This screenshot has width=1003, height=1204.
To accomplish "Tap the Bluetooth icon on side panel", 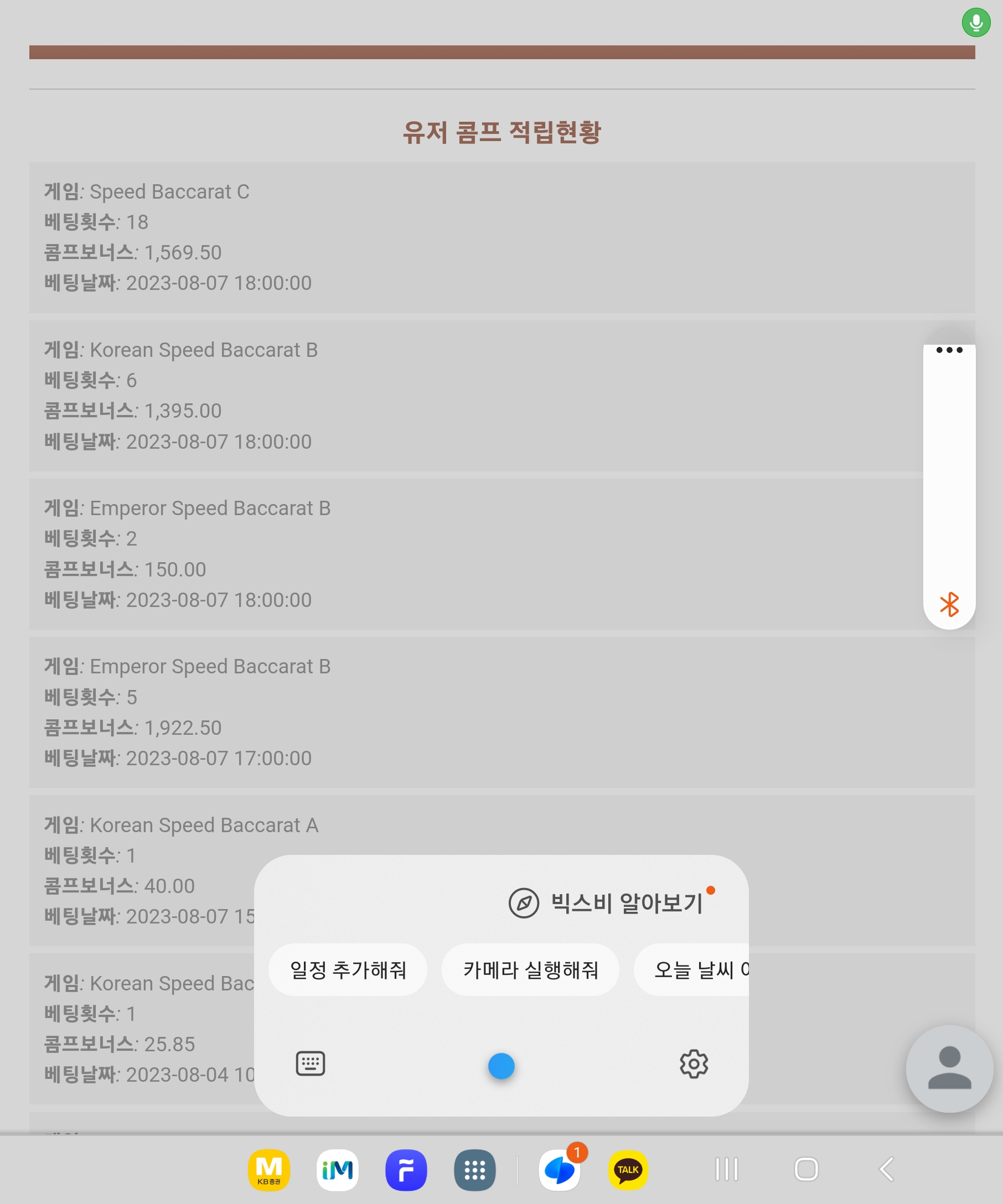I will pos(949,604).
